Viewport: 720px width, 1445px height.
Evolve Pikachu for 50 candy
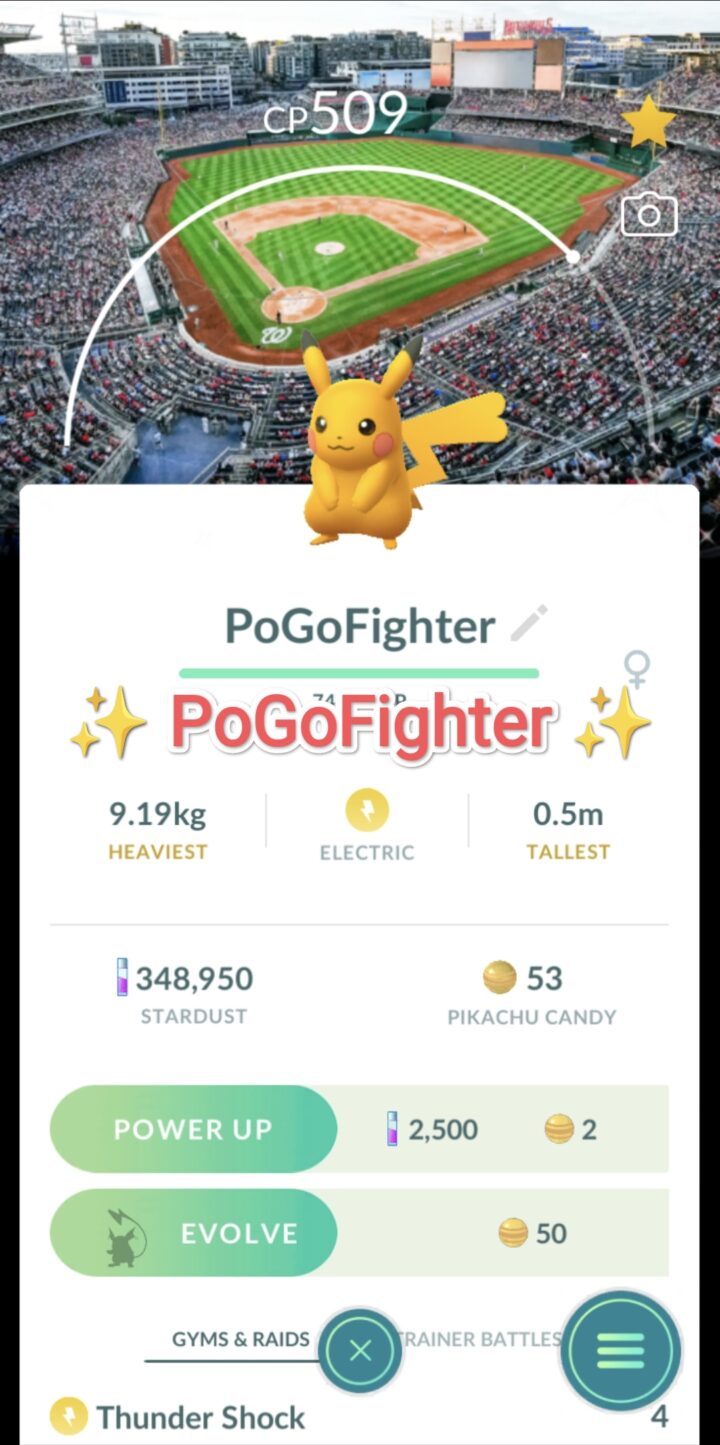[x=194, y=1233]
